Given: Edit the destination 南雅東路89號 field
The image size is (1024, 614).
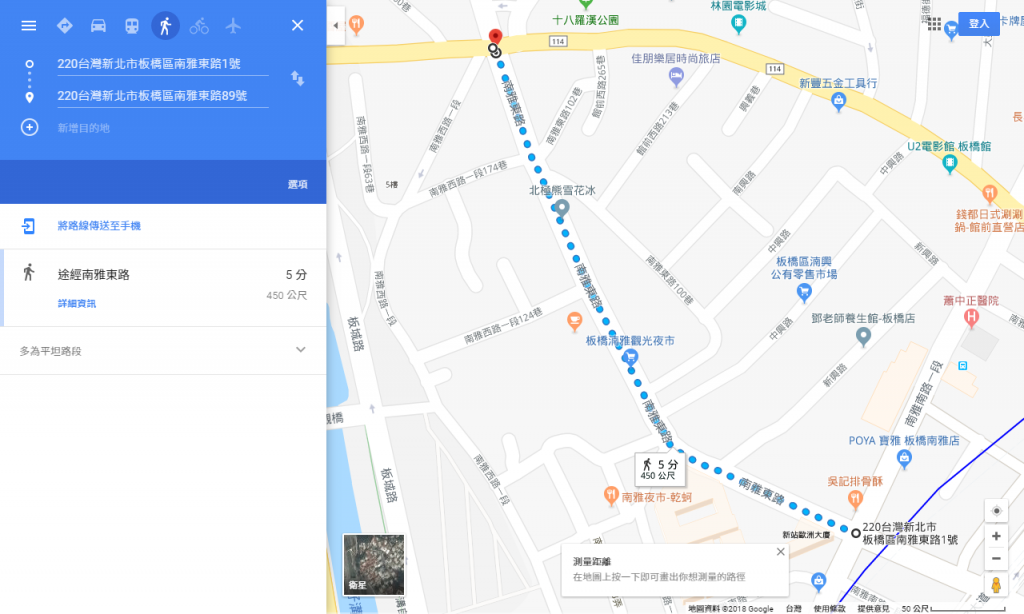Looking at the screenshot, I should [x=162, y=96].
